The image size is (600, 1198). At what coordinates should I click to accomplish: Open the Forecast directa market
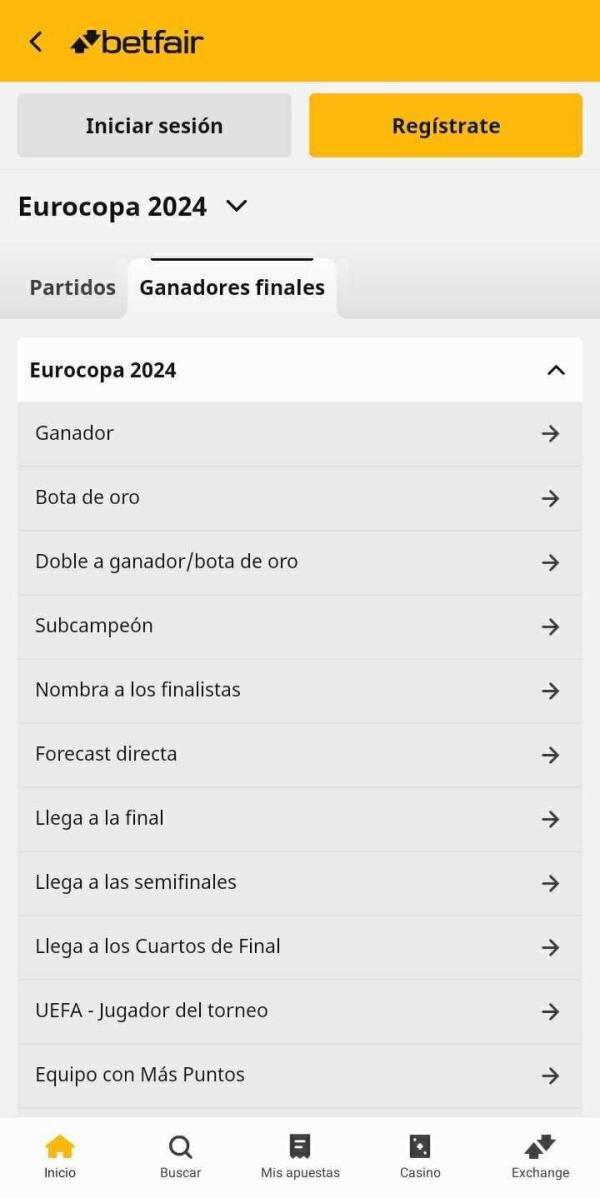click(299, 754)
